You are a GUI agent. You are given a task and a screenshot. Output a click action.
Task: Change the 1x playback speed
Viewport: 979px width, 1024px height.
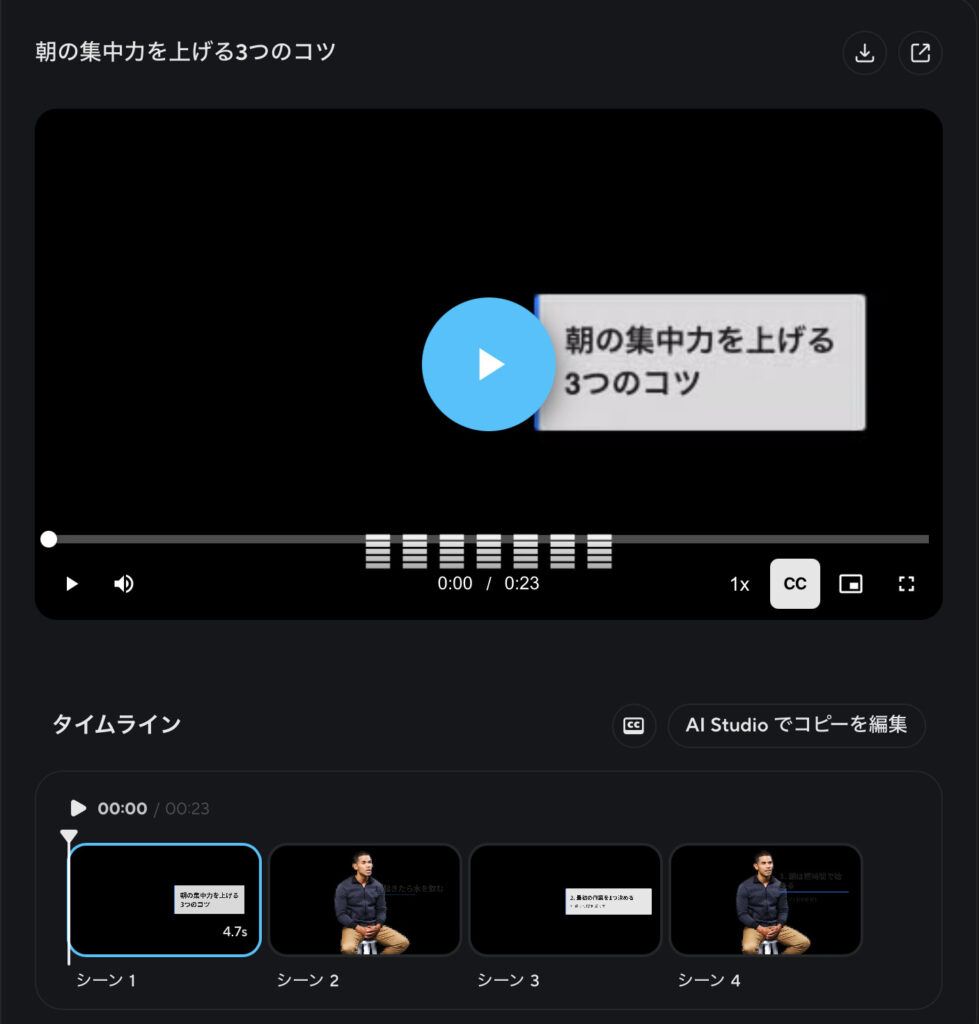click(x=739, y=584)
